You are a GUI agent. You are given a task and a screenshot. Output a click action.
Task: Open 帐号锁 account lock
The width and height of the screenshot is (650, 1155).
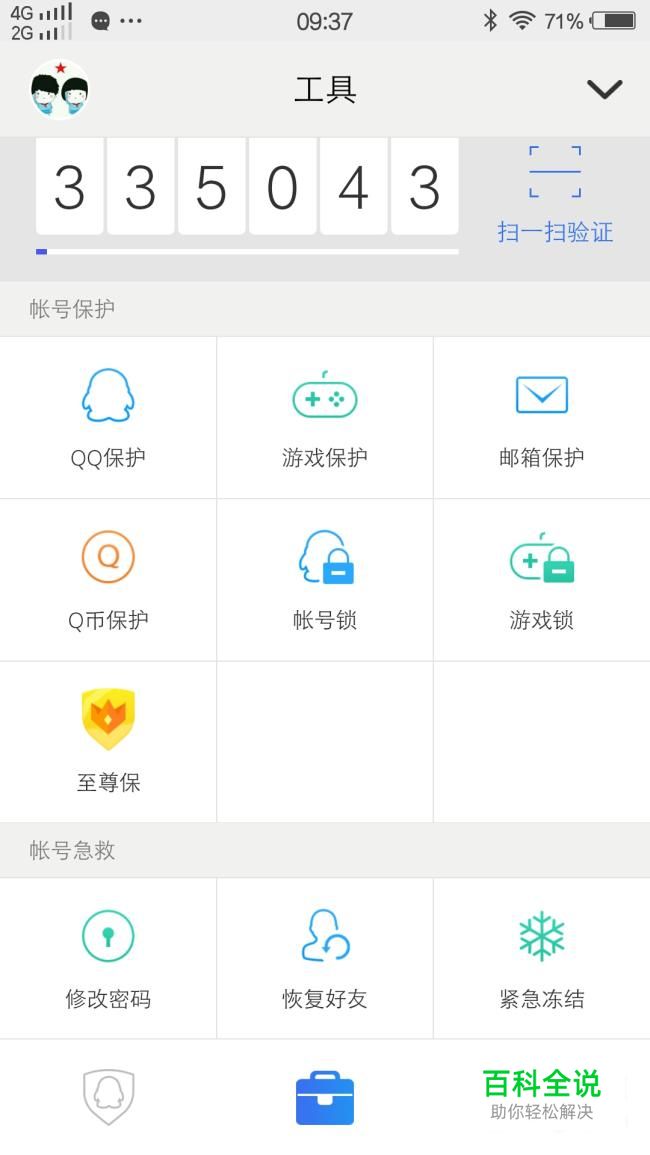[325, 580]
